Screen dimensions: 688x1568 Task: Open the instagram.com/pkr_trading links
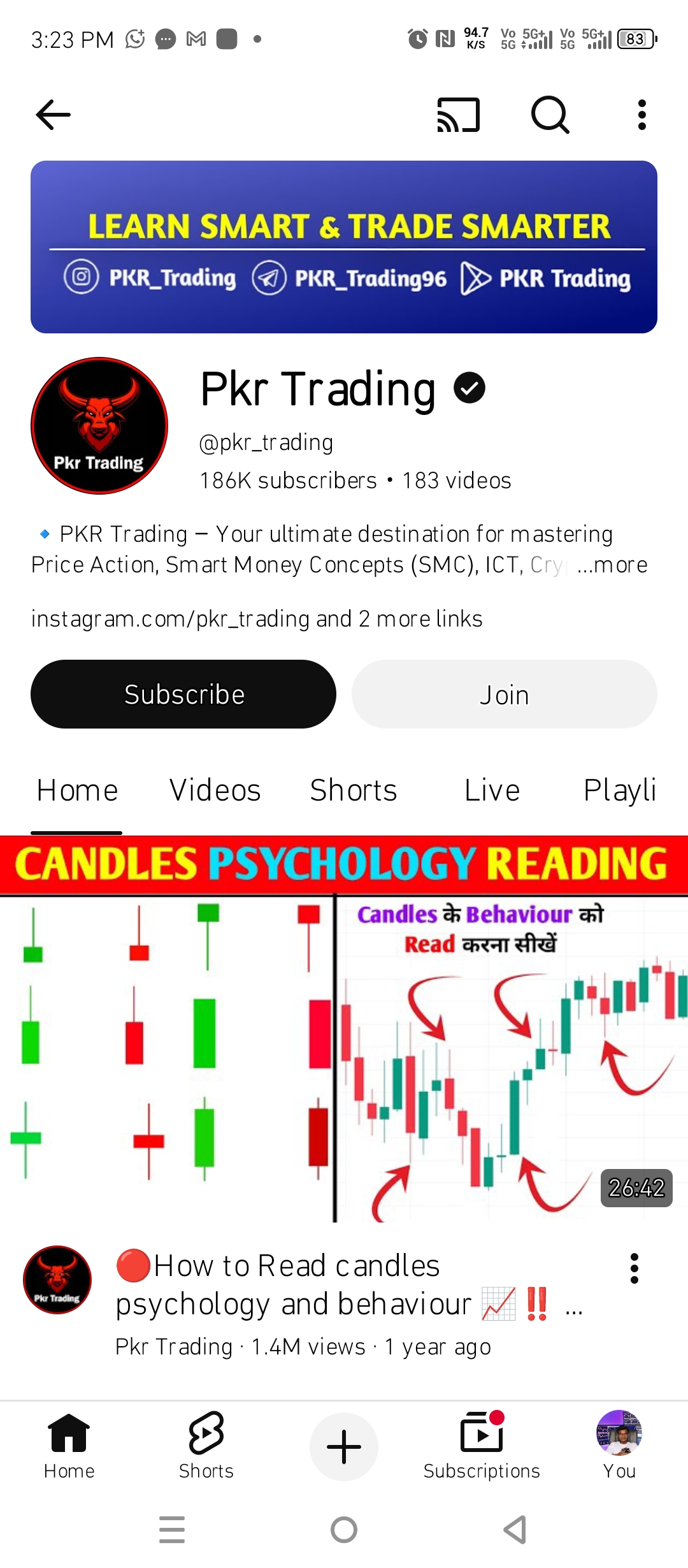click(257, 618)
